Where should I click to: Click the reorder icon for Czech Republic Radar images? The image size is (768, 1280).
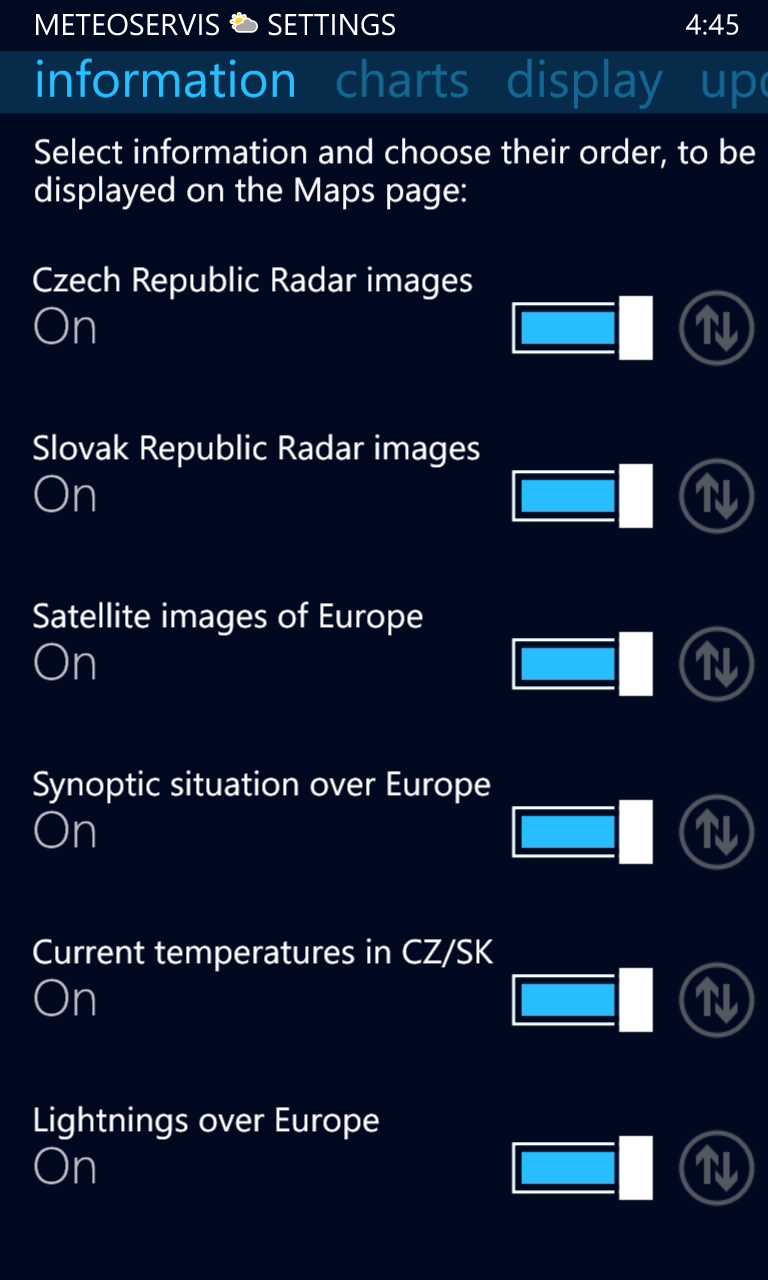[x=716, y=328]
